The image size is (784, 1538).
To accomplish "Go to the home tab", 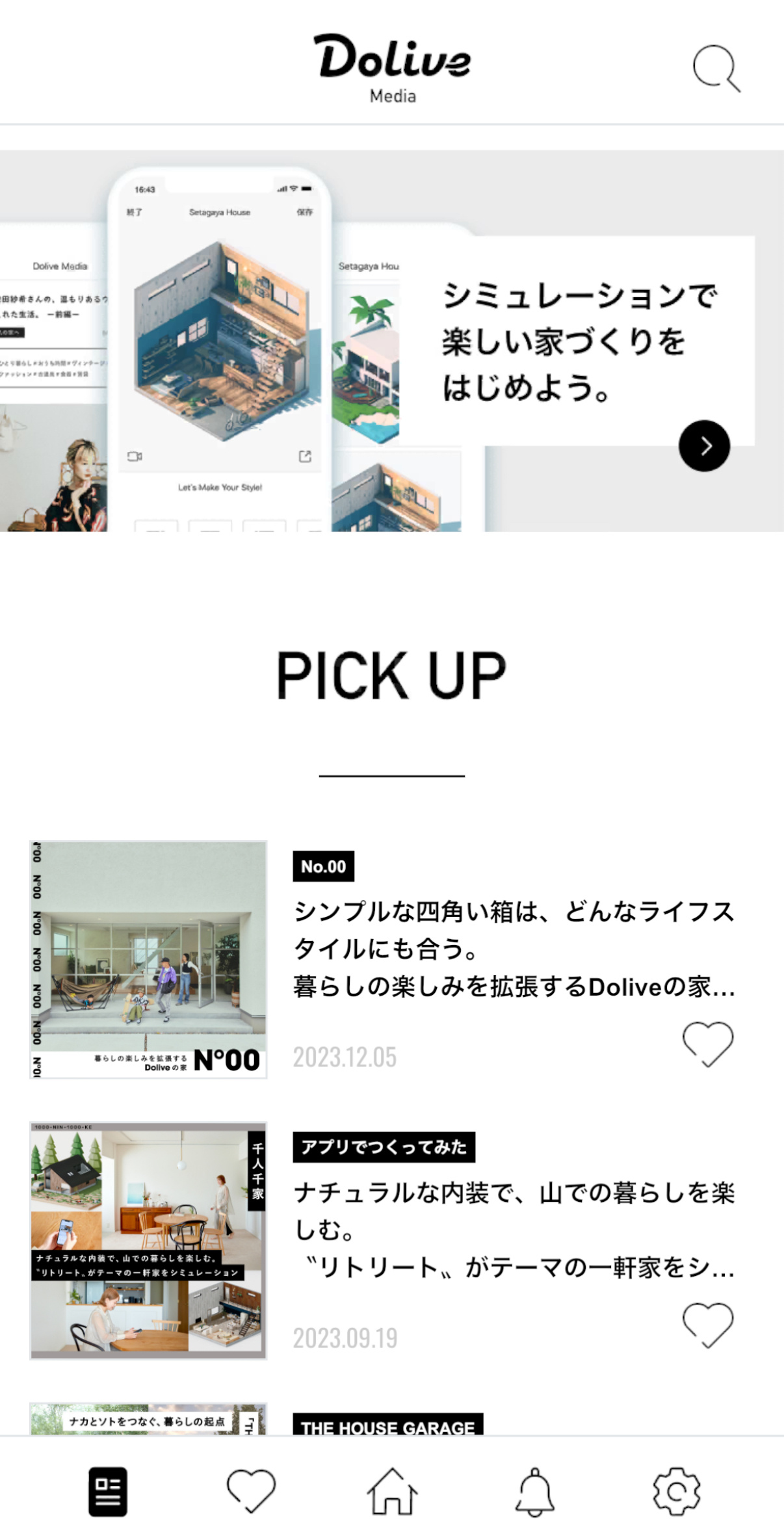I will [x=392, y=1491].
